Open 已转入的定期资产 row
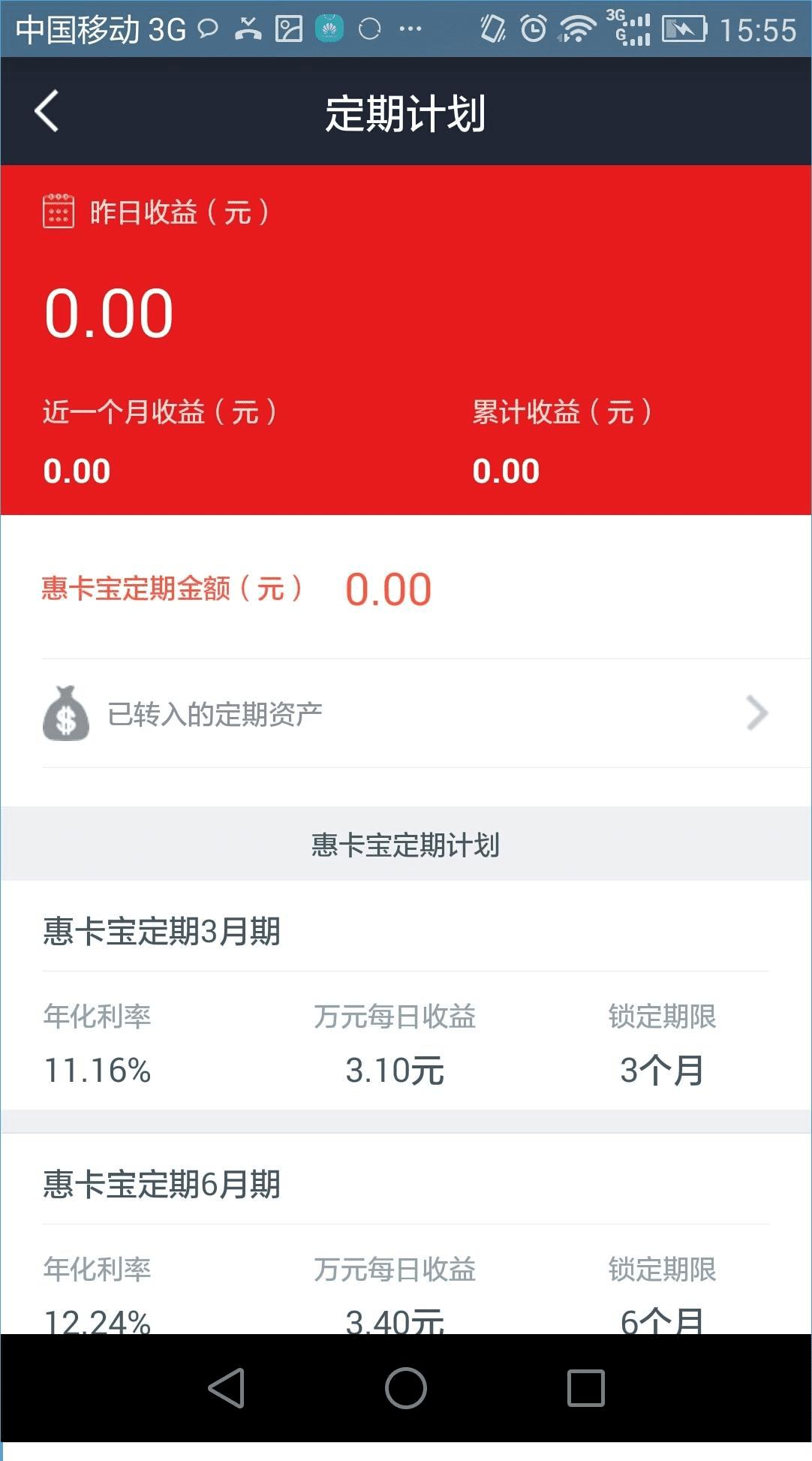The width and height of the screenshot is (812, 1461). pos(405,714)
